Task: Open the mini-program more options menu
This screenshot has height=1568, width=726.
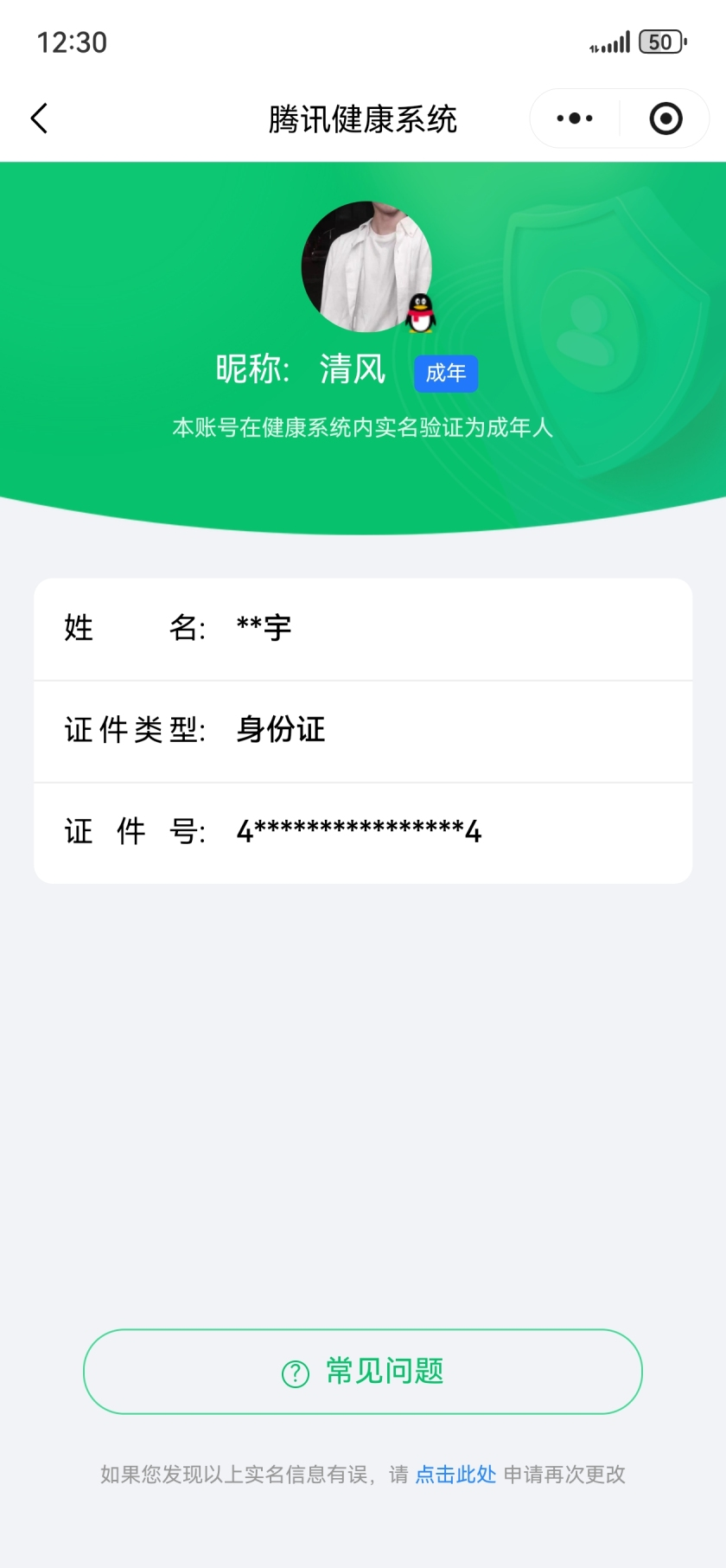Action: click(x=573, y=118)
